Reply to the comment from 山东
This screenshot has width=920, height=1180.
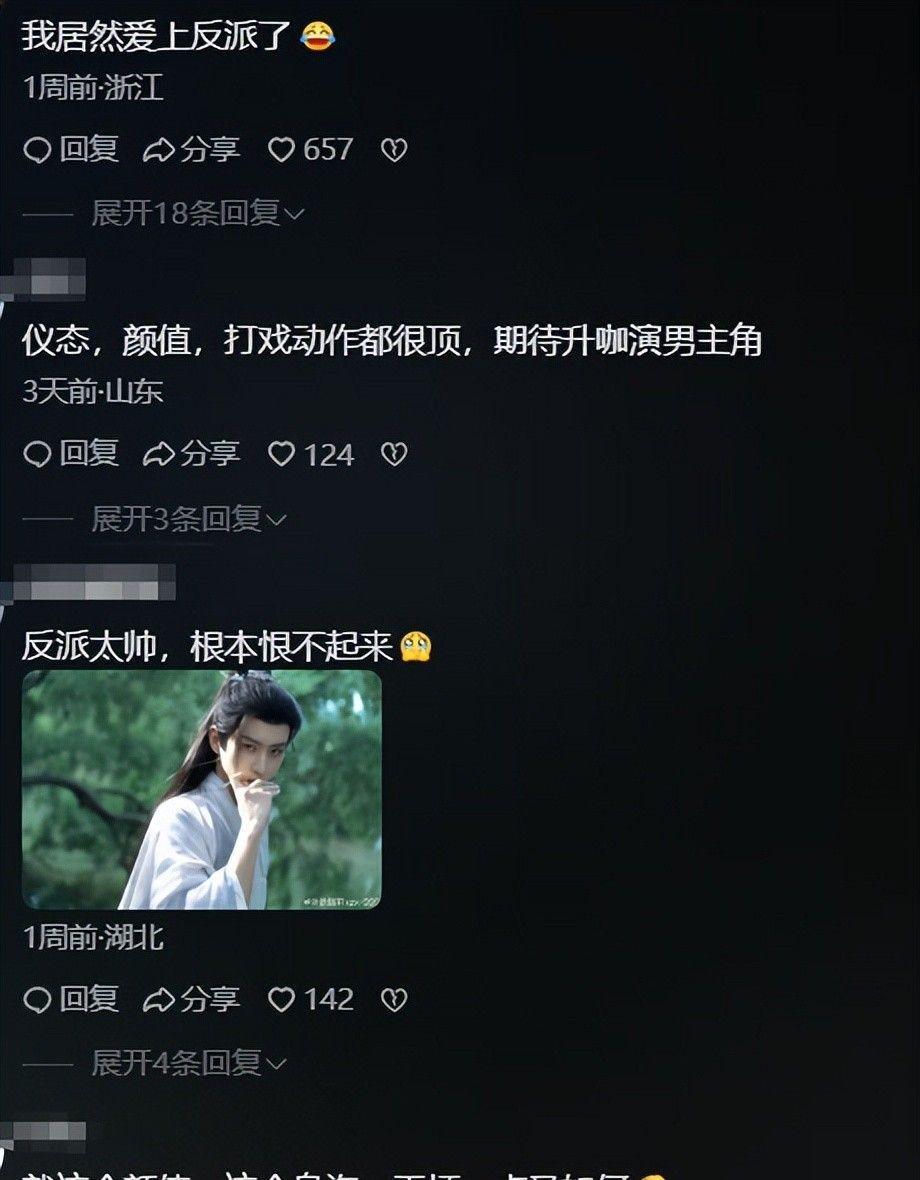(70, 454)
